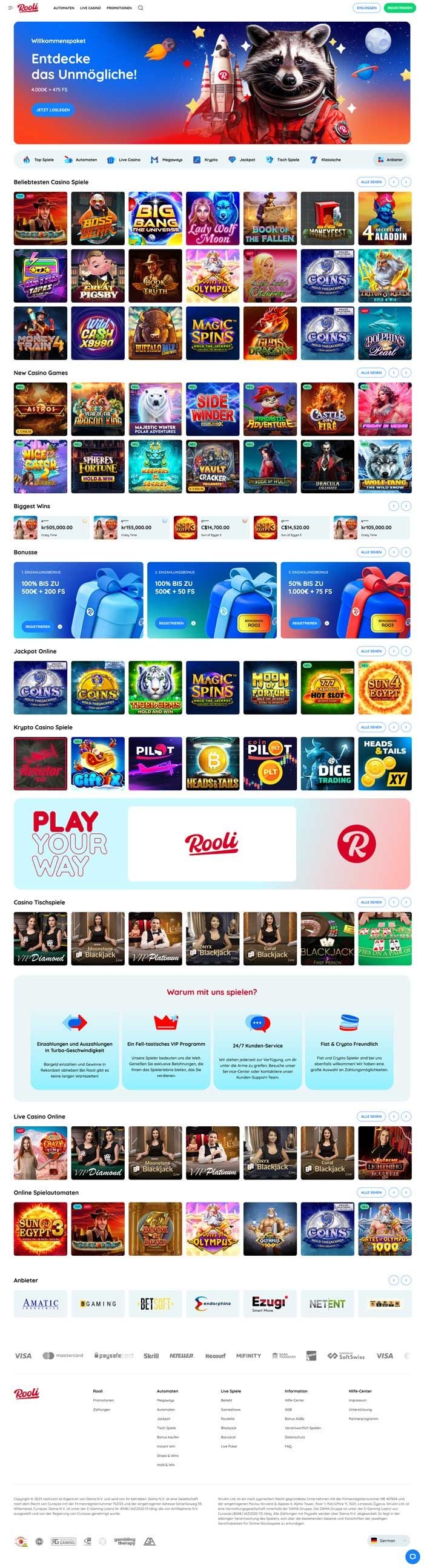Open the search icon in header
Viewport: 424px width, 1568px height.
coord(141,8)
